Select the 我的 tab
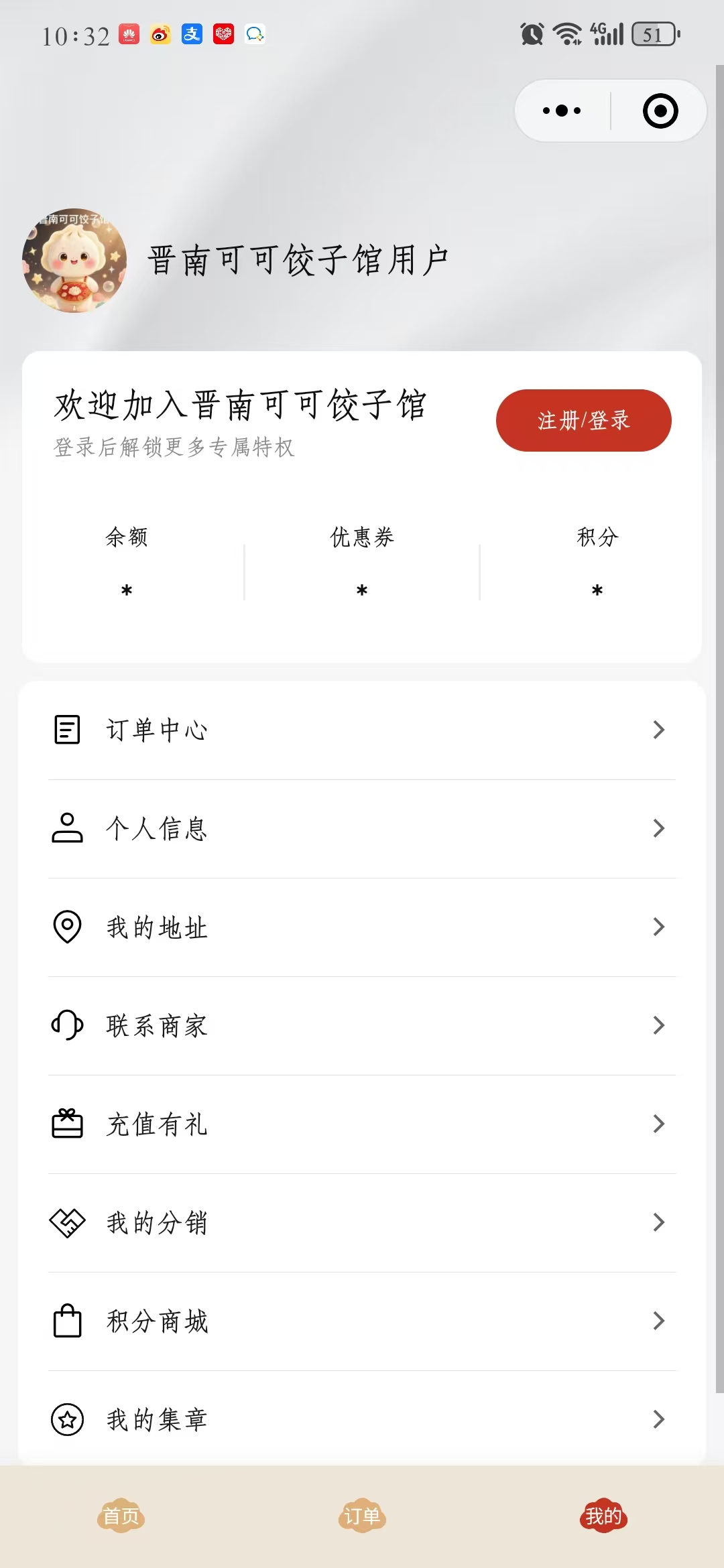 tap(603, 1516)
